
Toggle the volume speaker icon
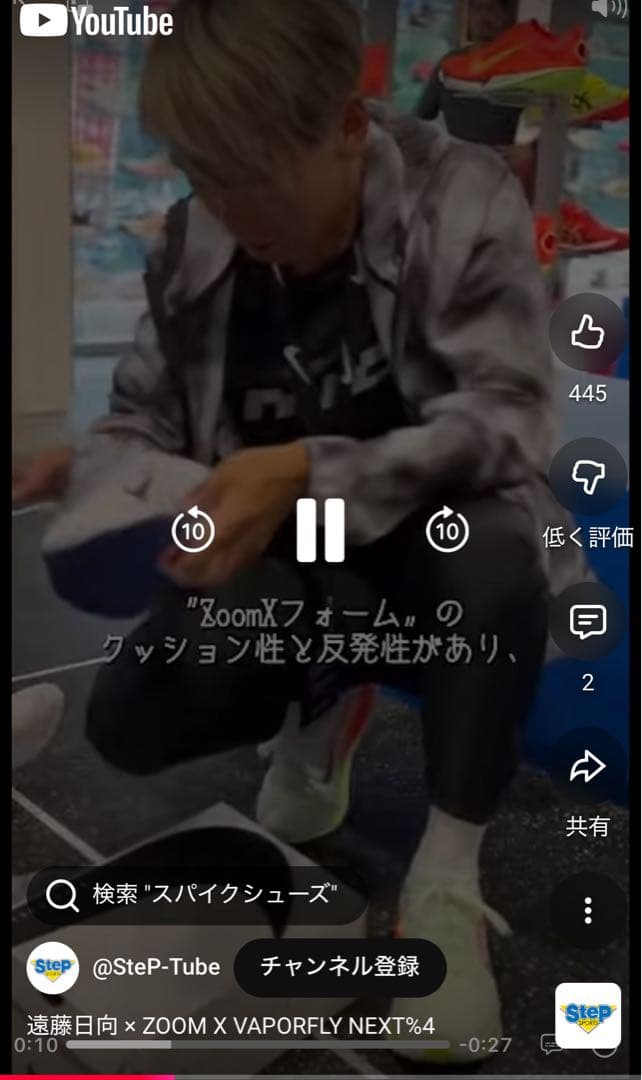[609, 10]
